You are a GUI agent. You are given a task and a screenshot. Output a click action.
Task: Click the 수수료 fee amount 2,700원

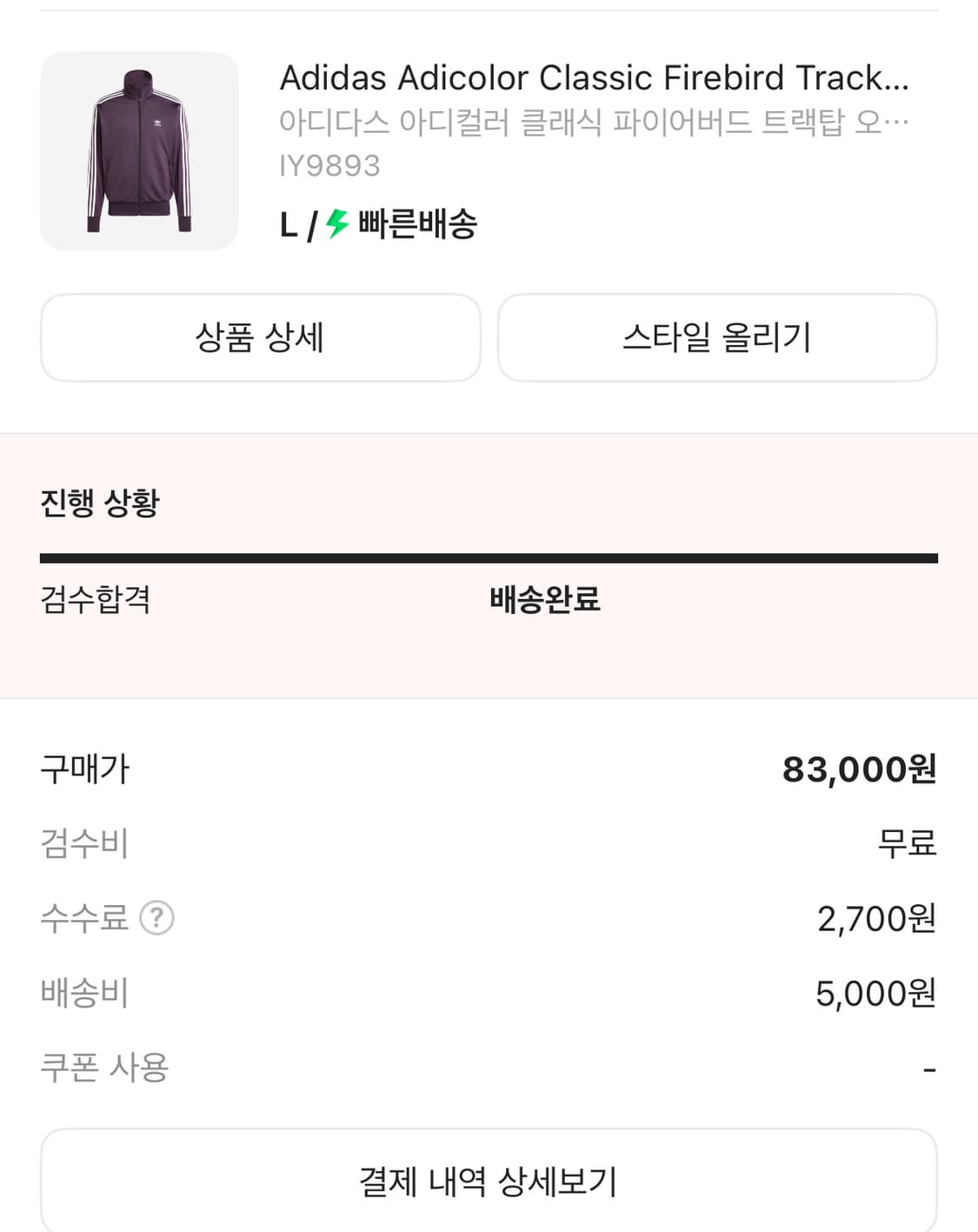tap(874, 917)
